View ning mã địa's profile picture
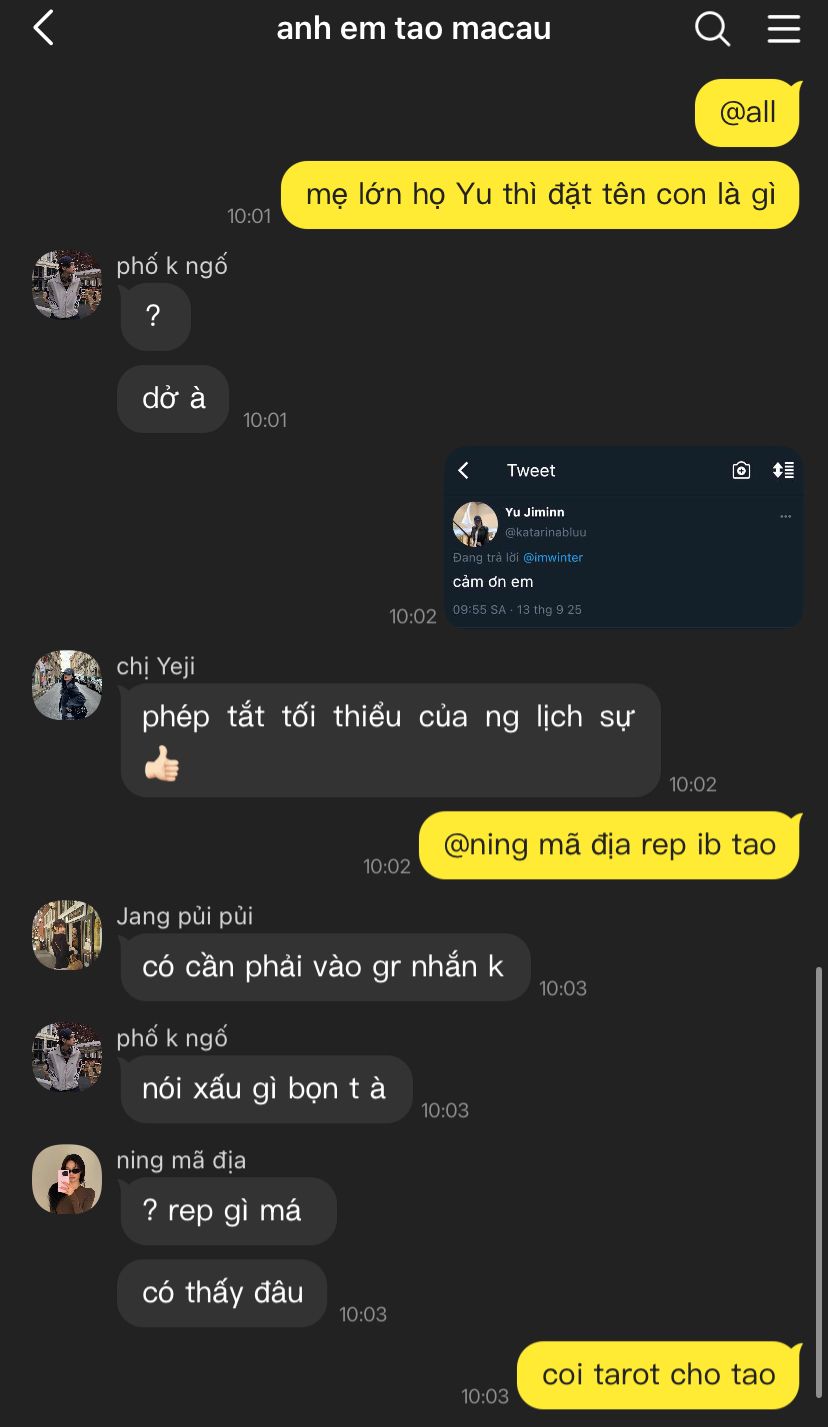This screenshot has height=1427, width=828. coord(67,1179)
